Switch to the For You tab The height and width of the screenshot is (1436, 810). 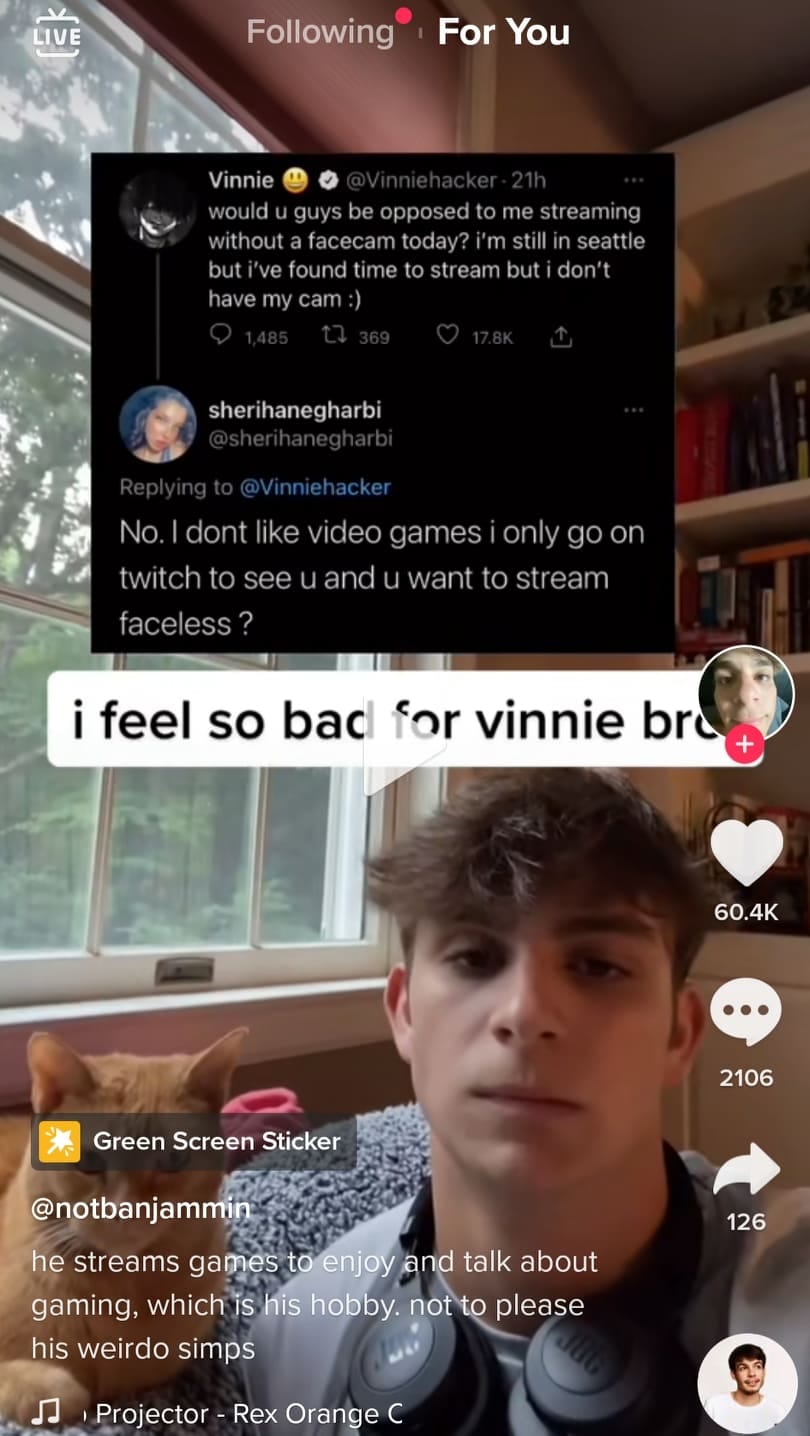click(504, 32)
